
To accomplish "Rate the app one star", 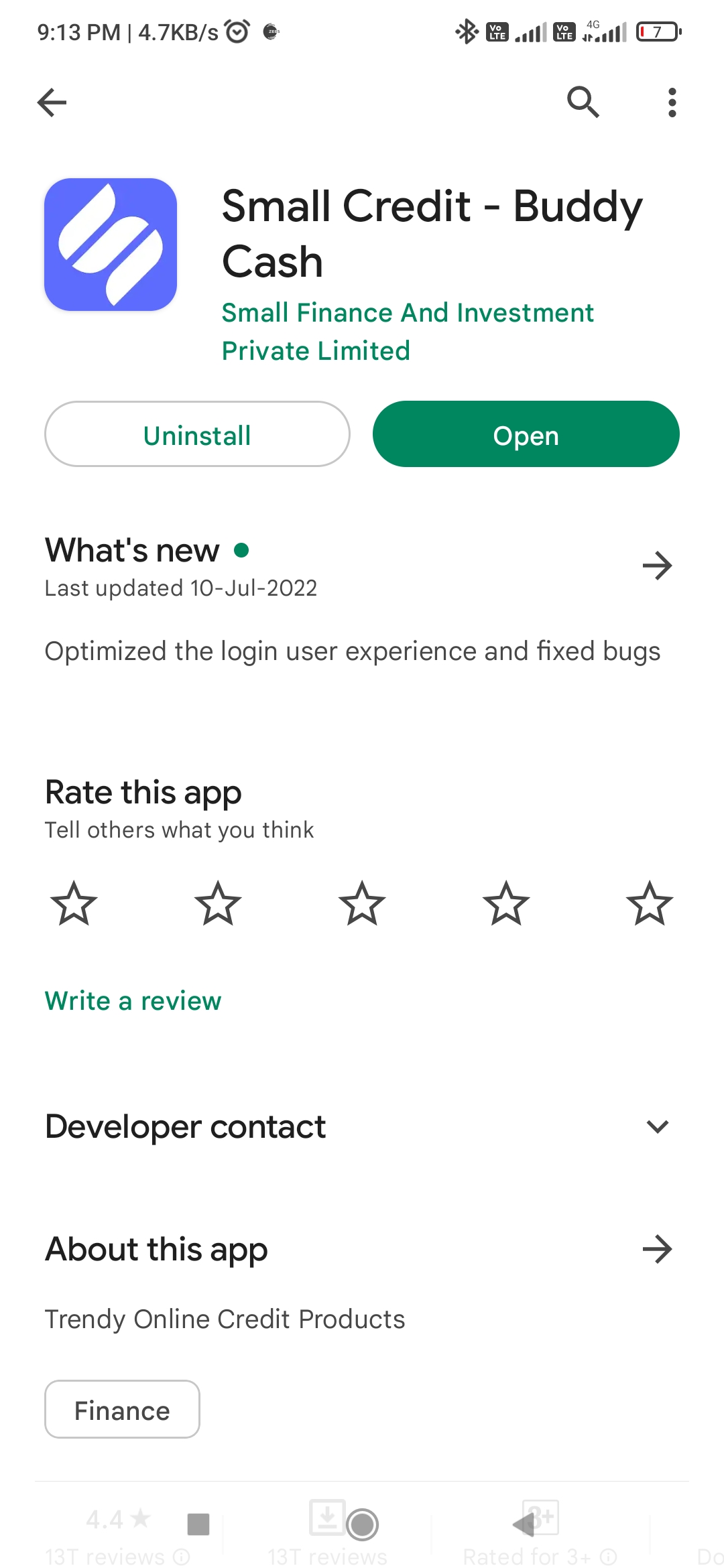I will pyautogui.click(x=74, y=903).
